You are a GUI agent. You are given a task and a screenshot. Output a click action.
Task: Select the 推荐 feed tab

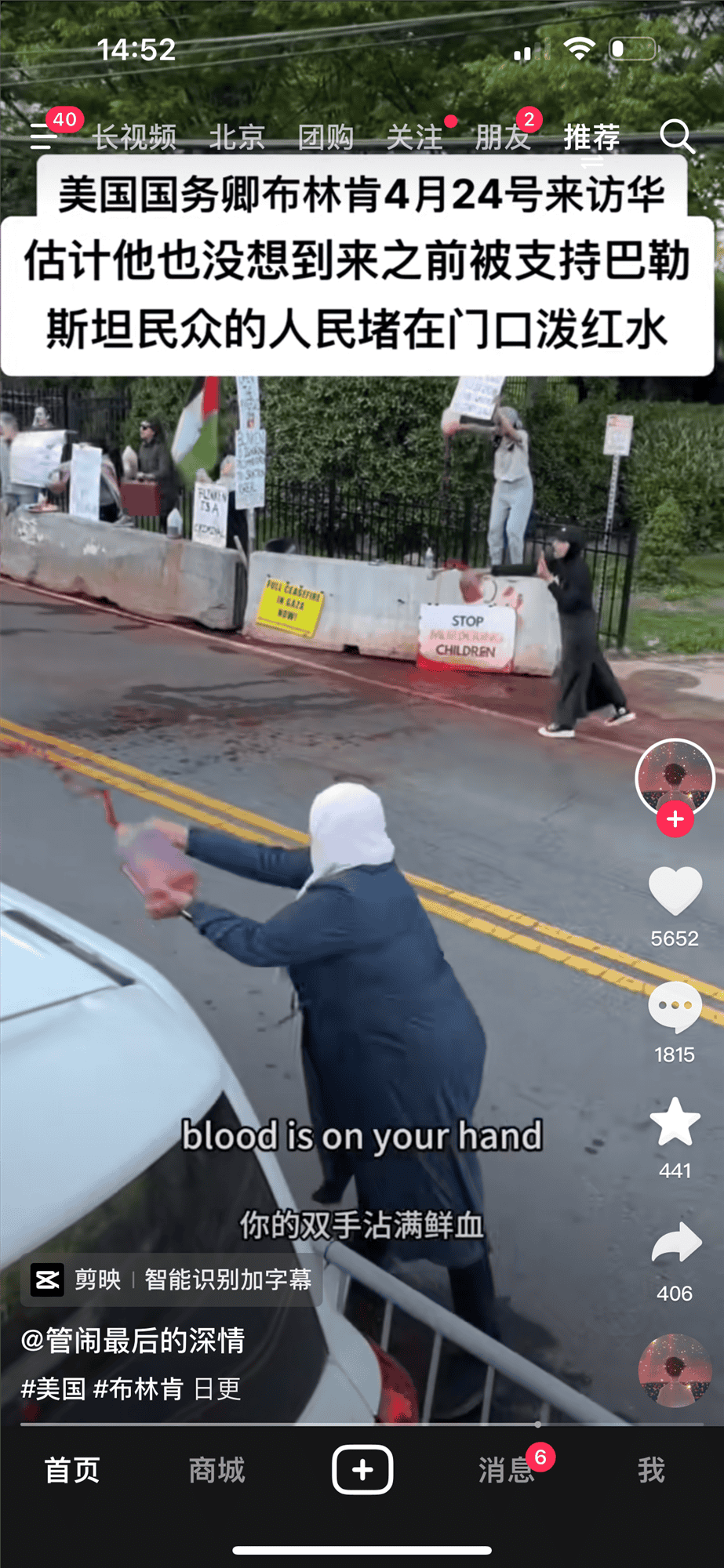pos(591,137)
